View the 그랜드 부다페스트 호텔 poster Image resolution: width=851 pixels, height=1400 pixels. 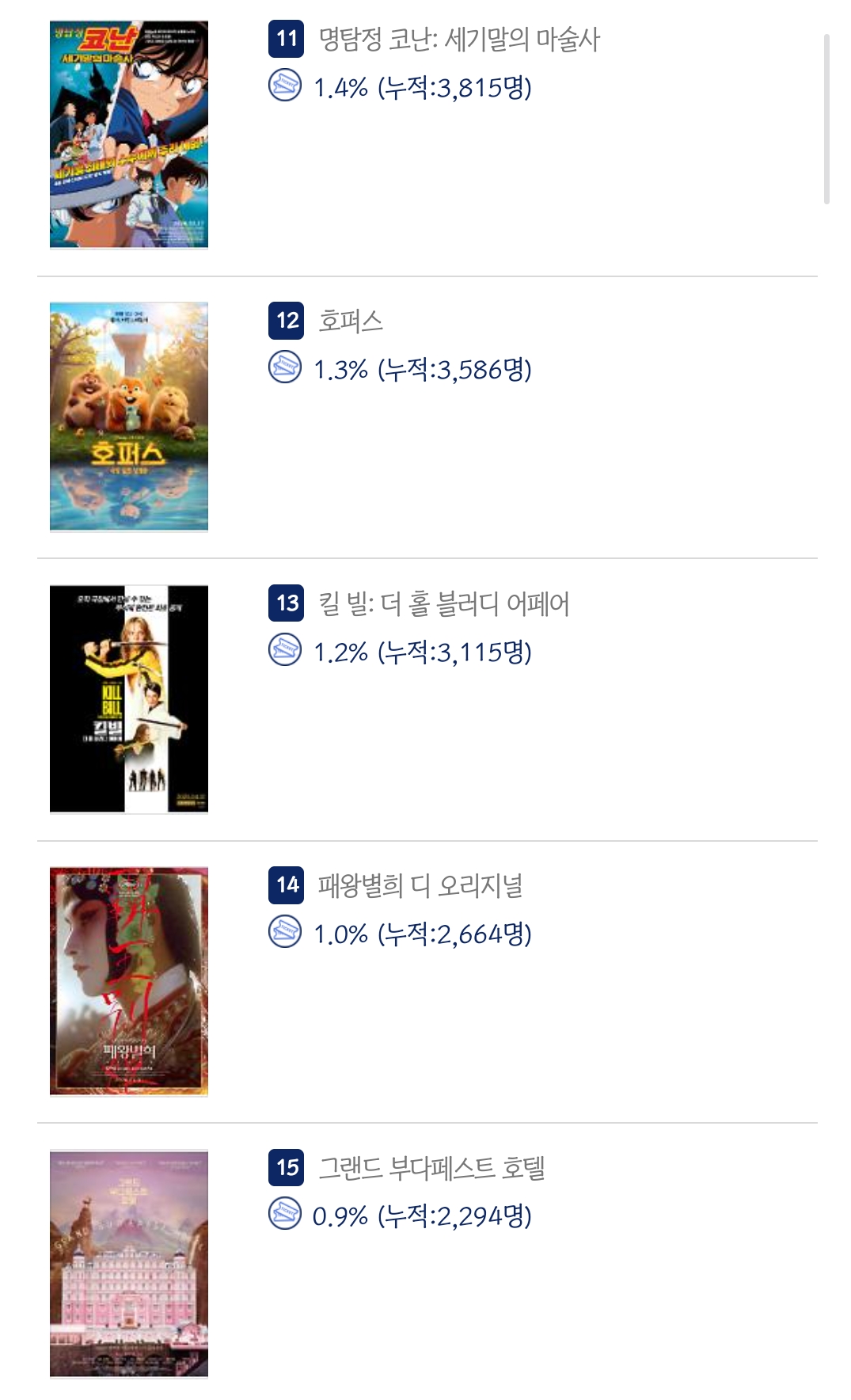click(129, 1264)
